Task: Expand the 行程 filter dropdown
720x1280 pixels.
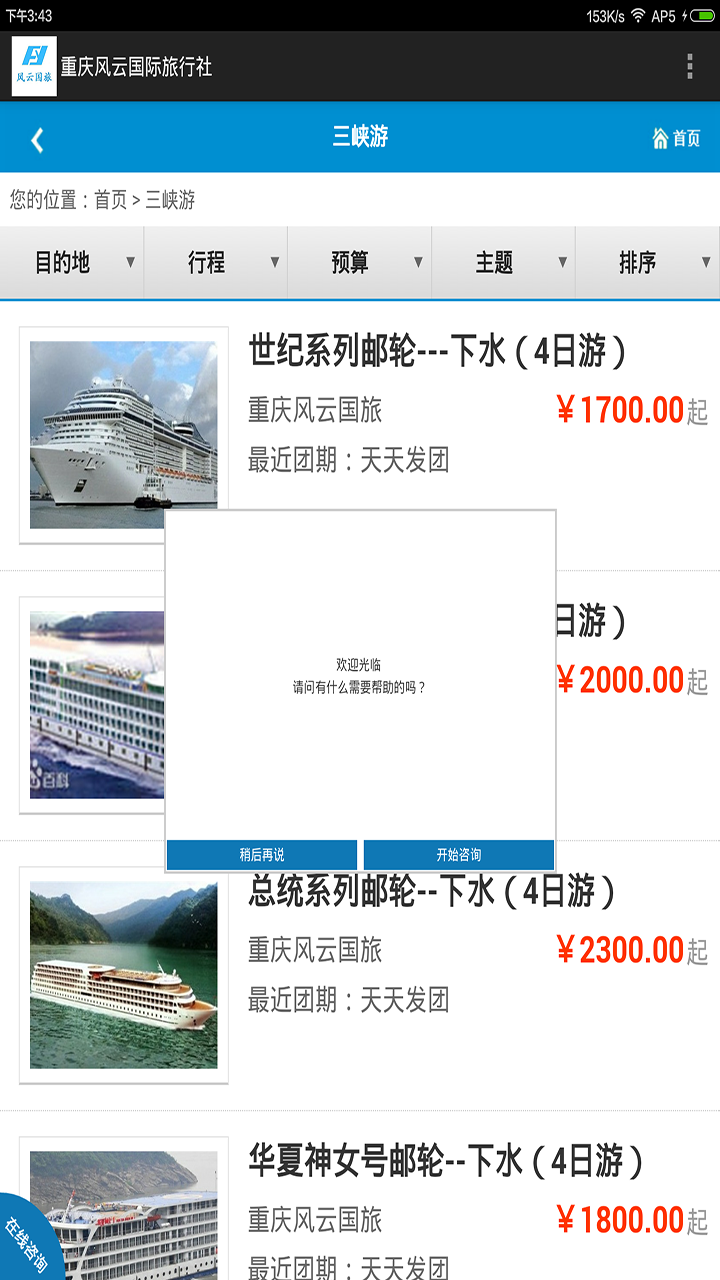Action: [x=216, y=262]
